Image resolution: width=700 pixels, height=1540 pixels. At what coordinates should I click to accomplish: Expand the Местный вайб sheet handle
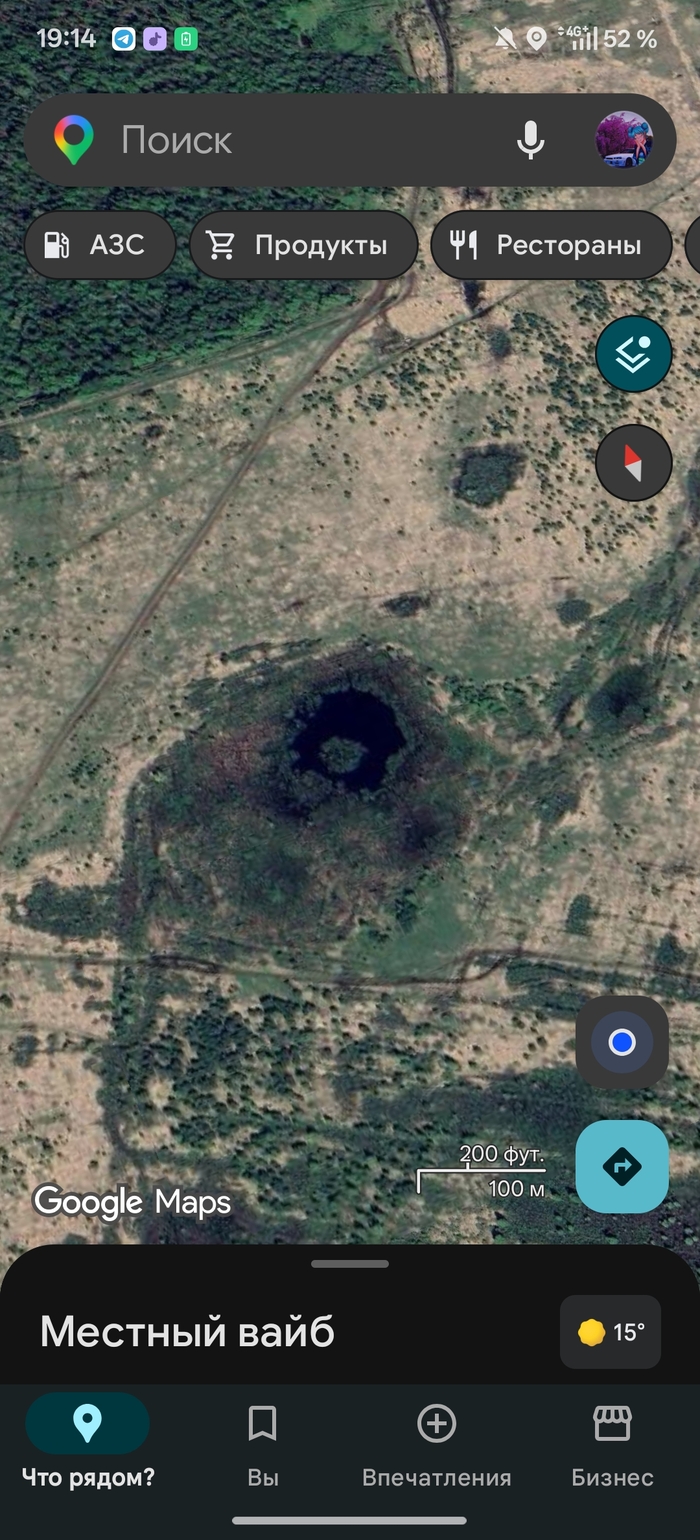(350, 1264)
